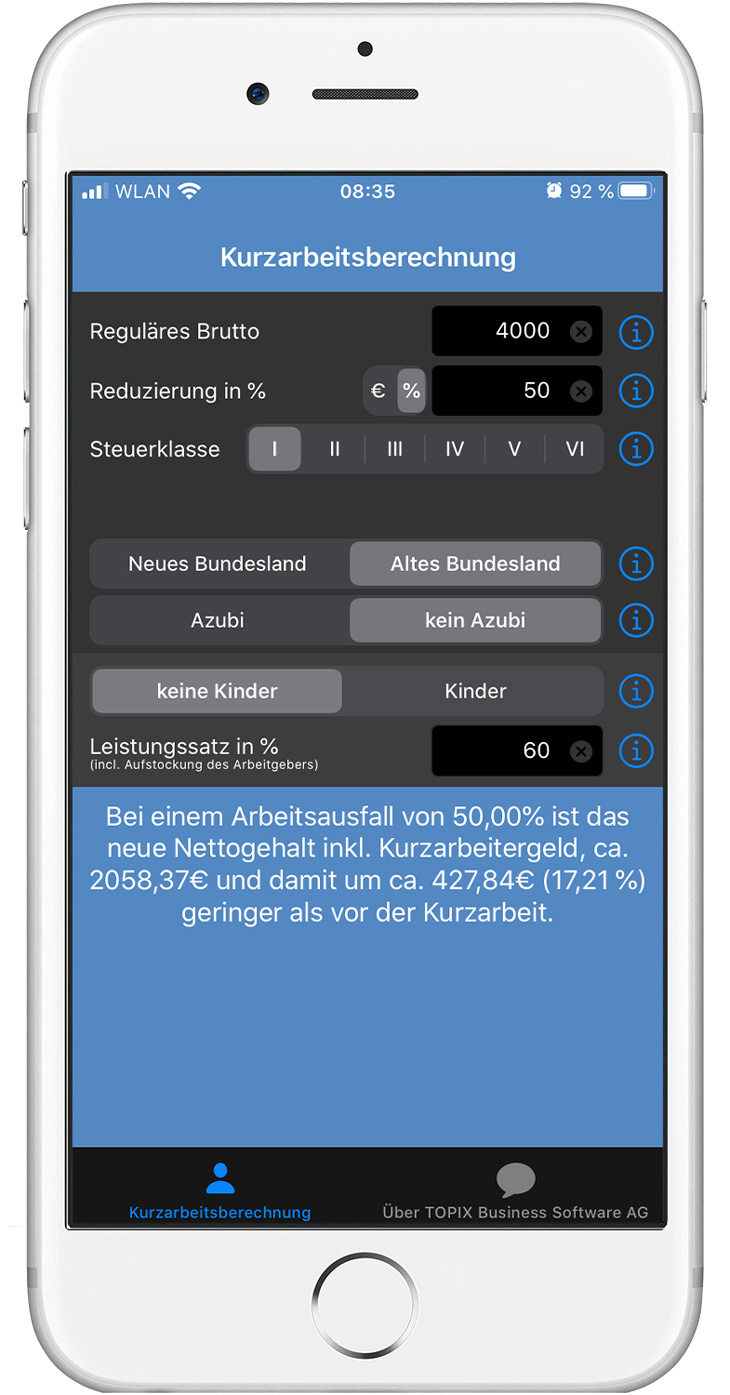Viewport: 730px width, 1395px height.
Task: Open info for Azubi setting
Action: click(636, 620)
